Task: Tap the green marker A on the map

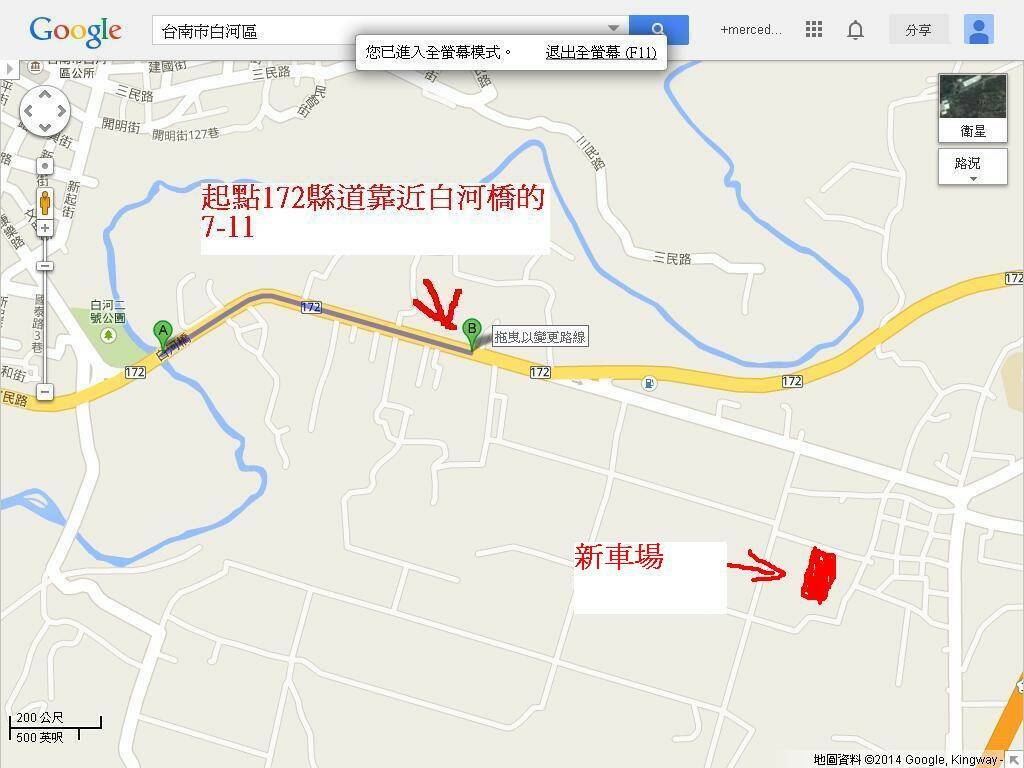Action: [x=162, y=333]
